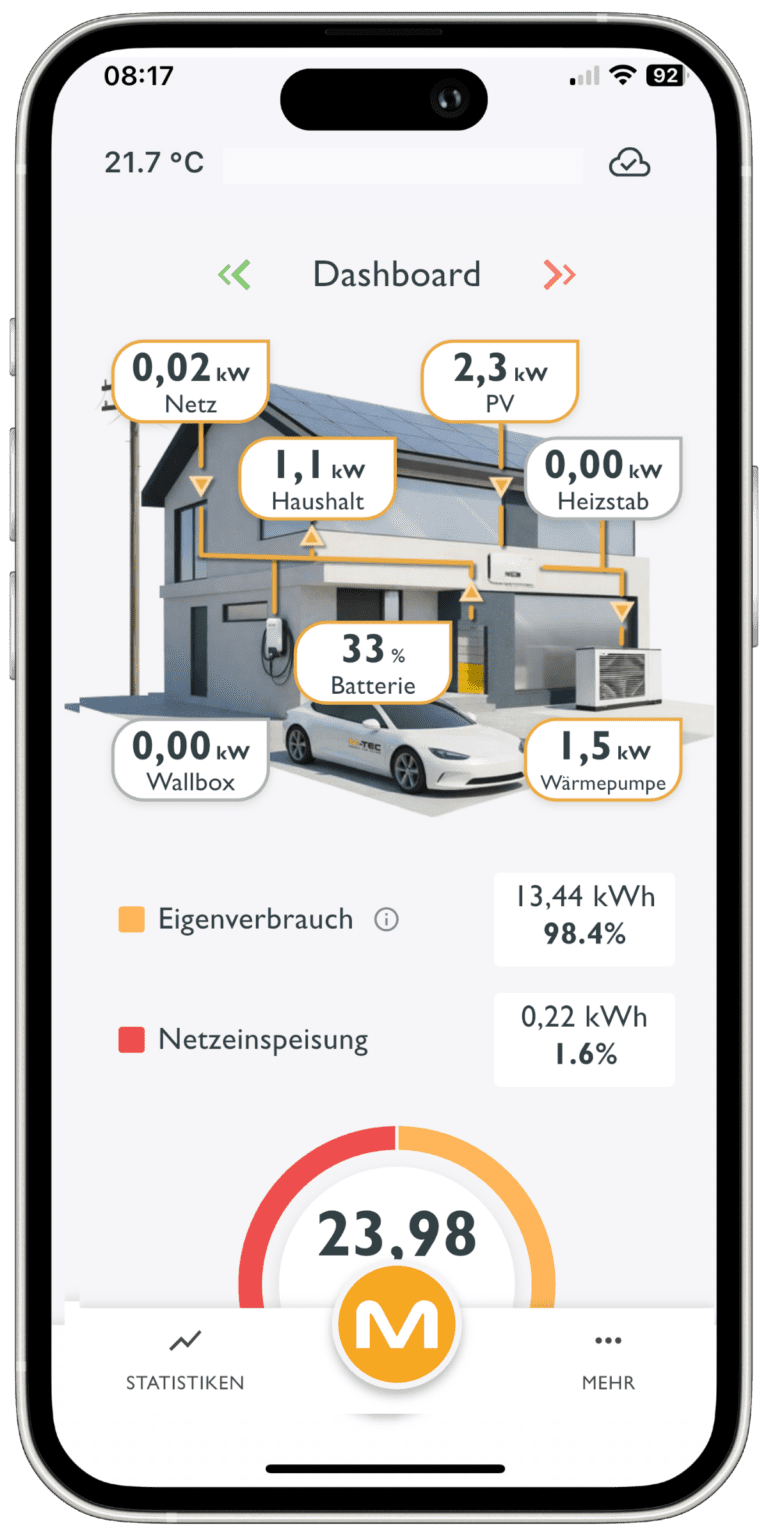Go to the previous dashboard page
Screen dimensions: 768x1536
(234, 274)
